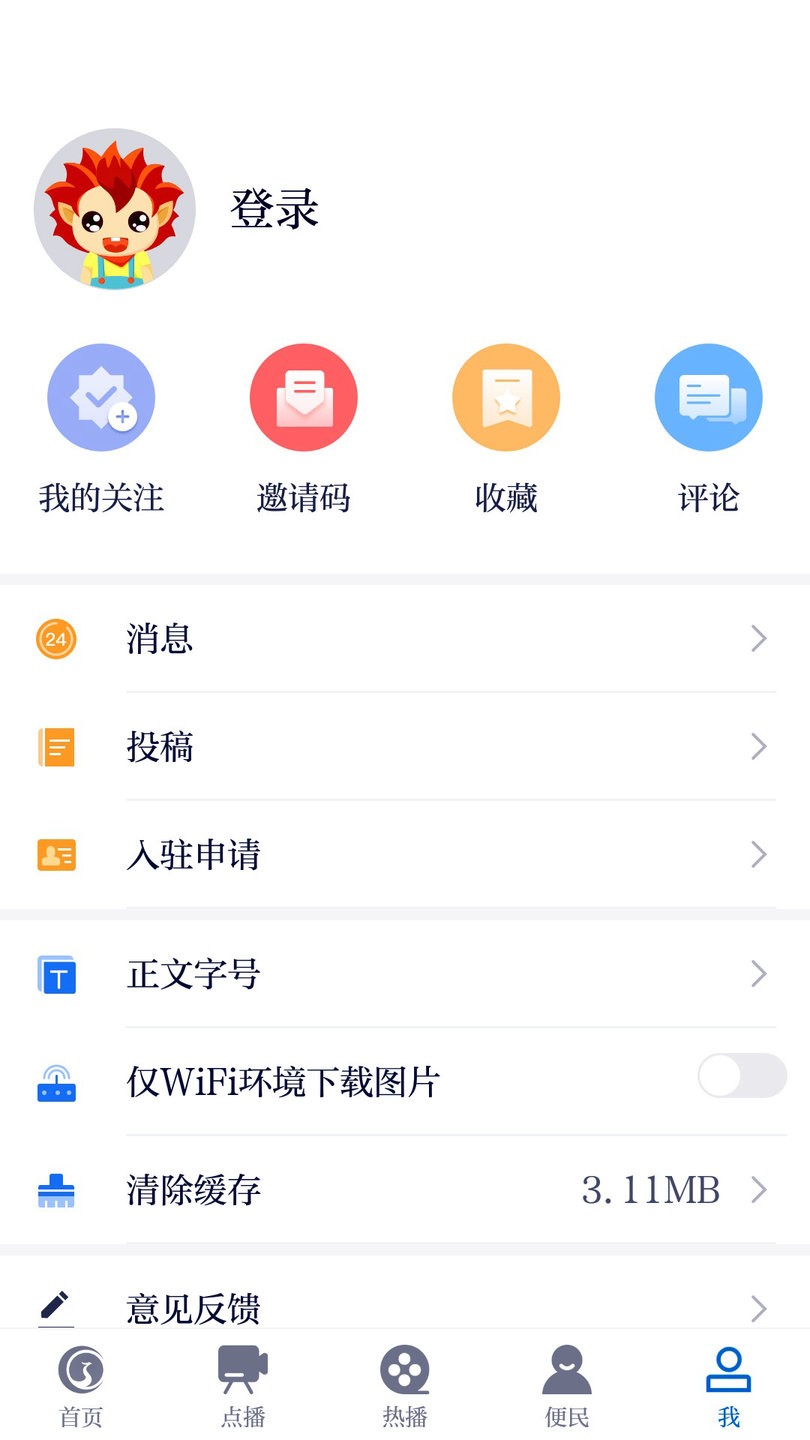
Task: Expand the 消息 row chevron
Action: coord(758,639)
